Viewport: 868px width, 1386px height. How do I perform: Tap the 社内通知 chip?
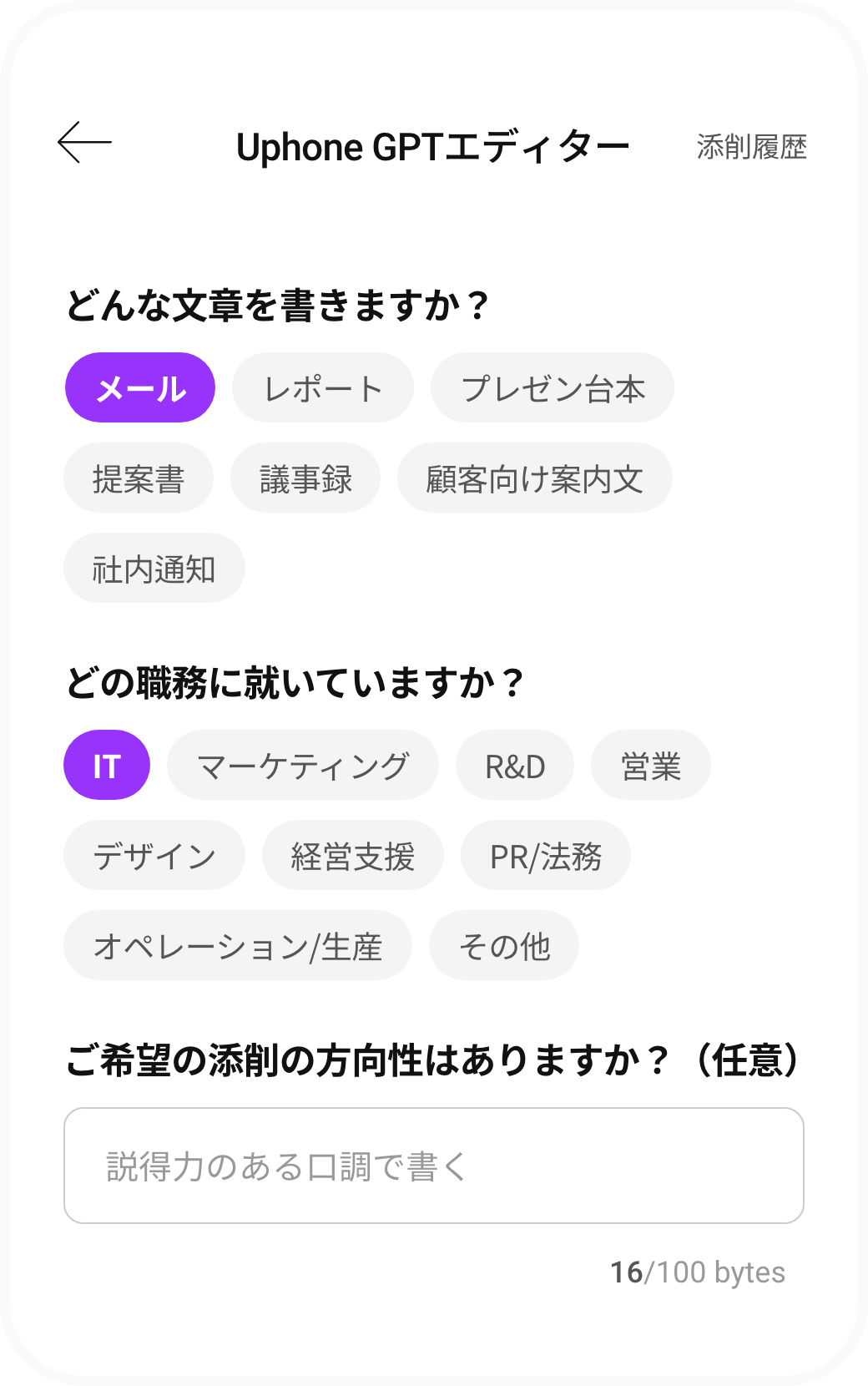click(154, 569)
